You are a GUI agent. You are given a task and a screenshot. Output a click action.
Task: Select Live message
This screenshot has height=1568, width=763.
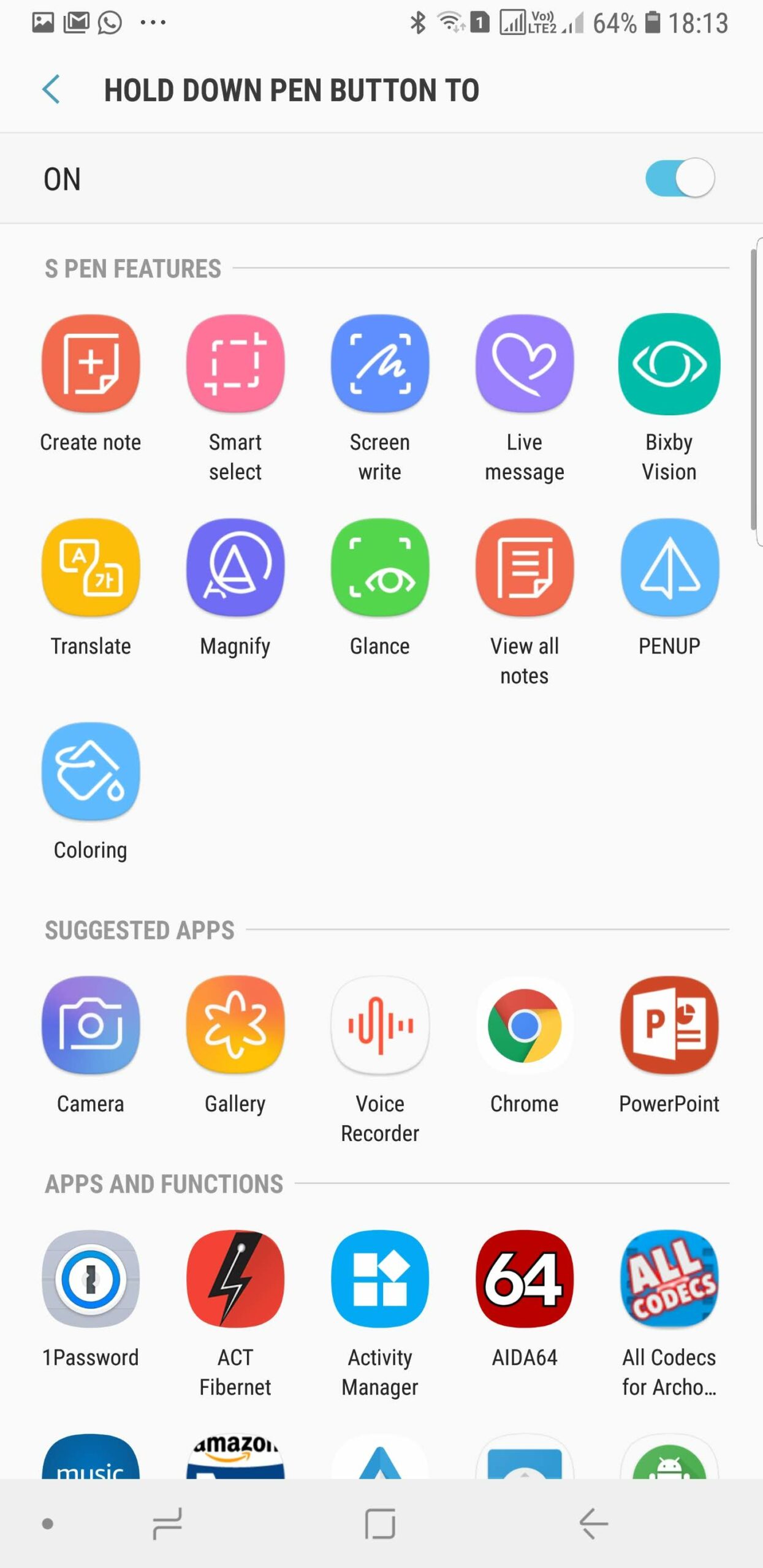point(525,364)
